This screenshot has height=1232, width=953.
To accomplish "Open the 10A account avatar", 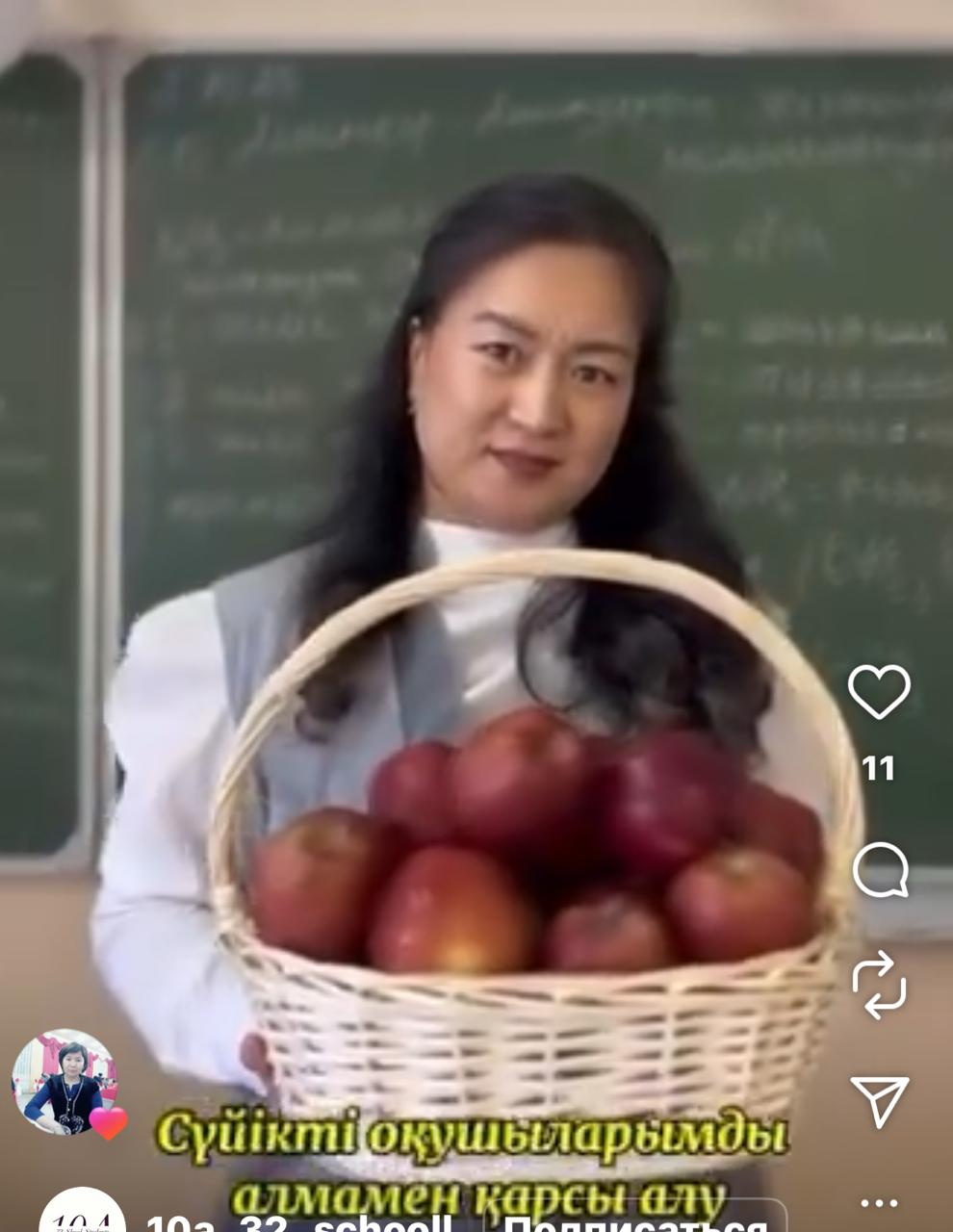I will click(x=82, y=1215).
